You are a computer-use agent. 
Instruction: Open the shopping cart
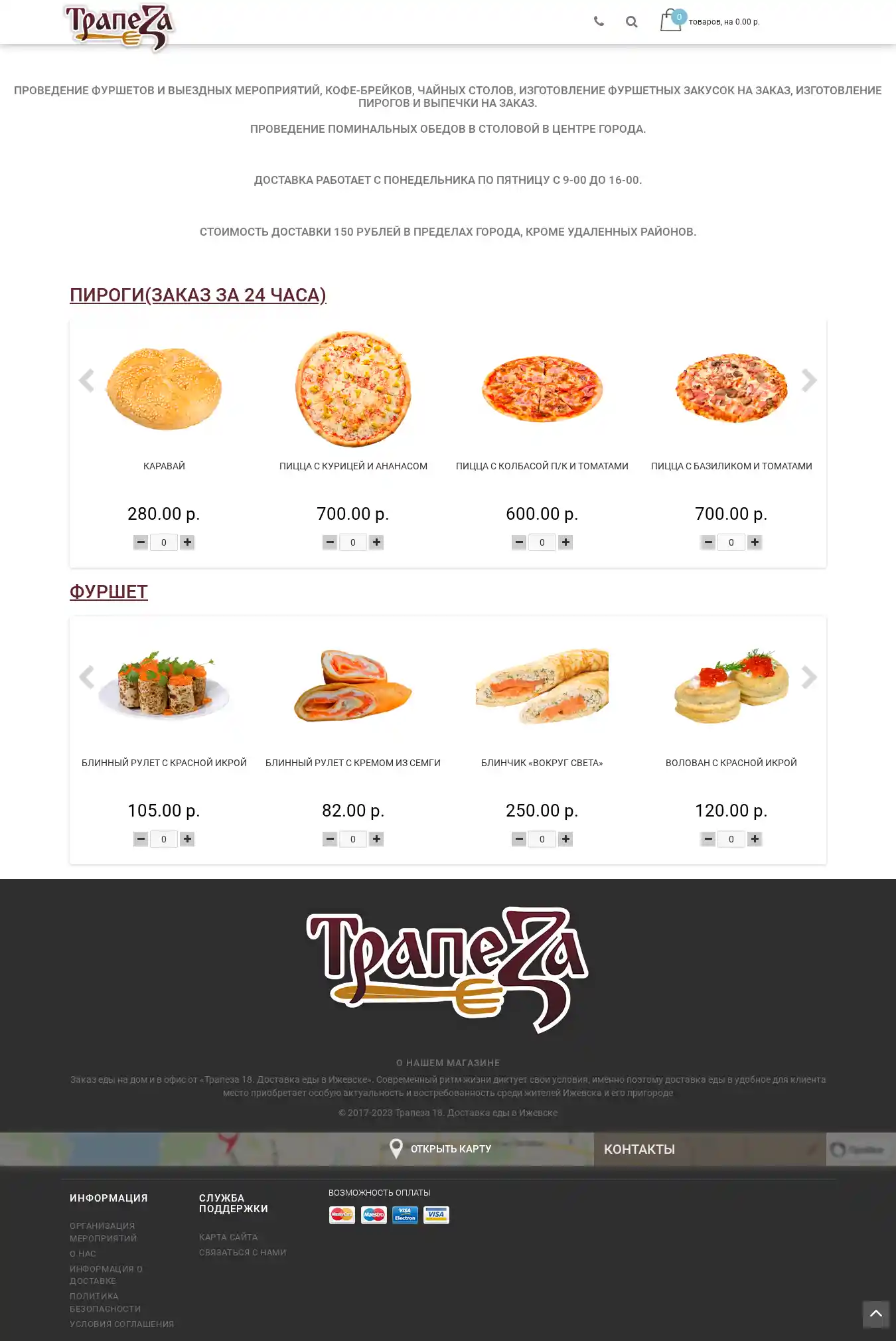(x=671, y=21)
